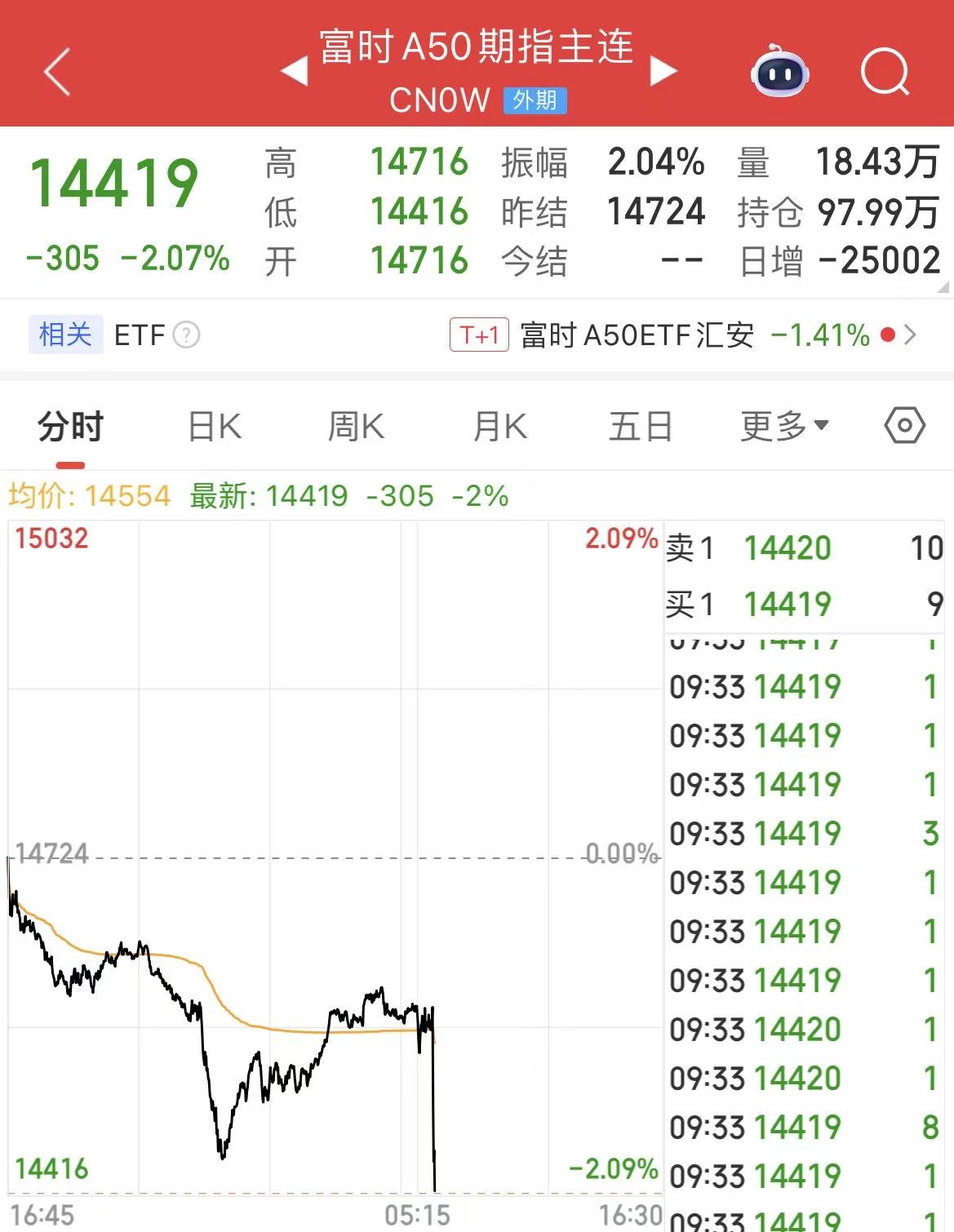Tap the 相关 tag
The height and width of the screenshot is (1232, 954).
pos(65,335)
